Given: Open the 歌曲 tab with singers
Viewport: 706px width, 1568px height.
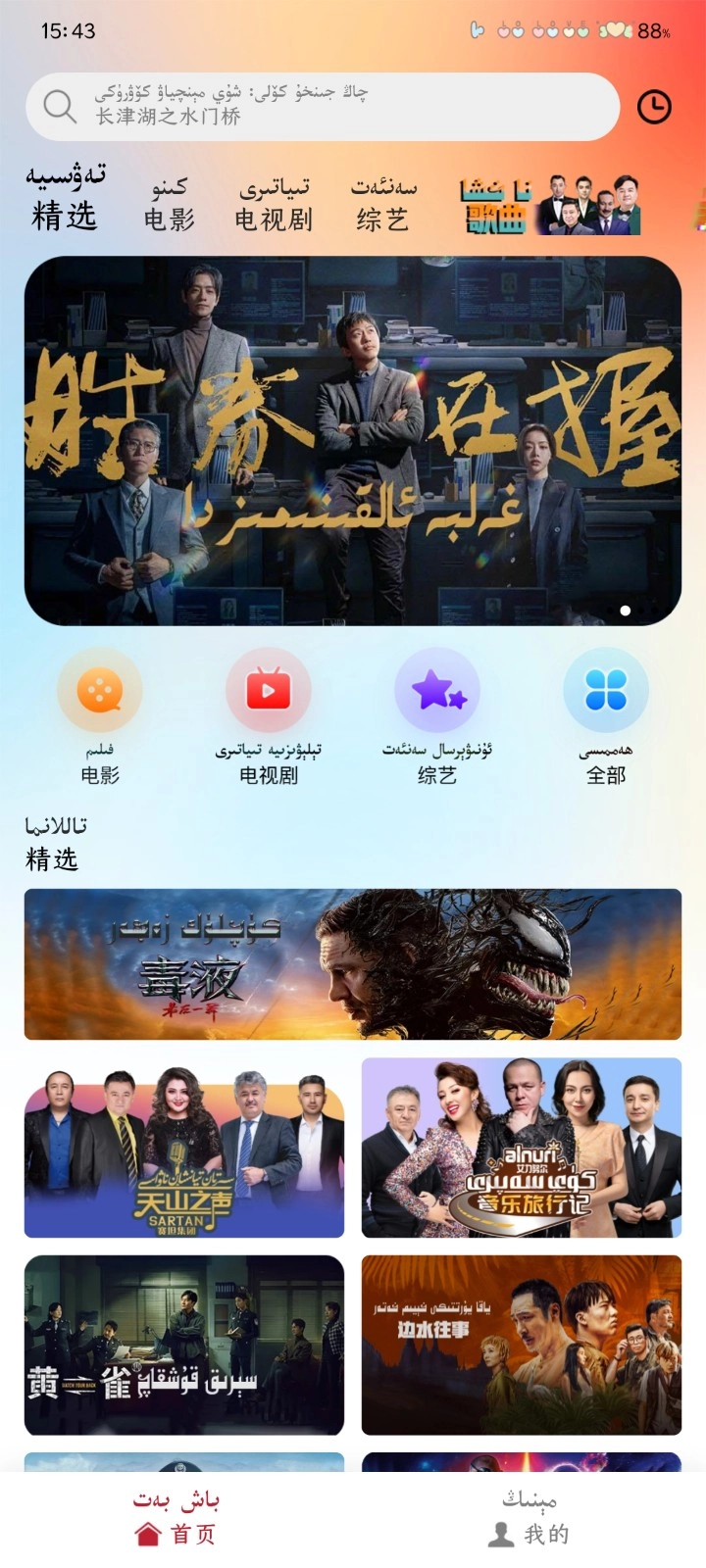Looking at the screenshot, I should tap(551, 205).
